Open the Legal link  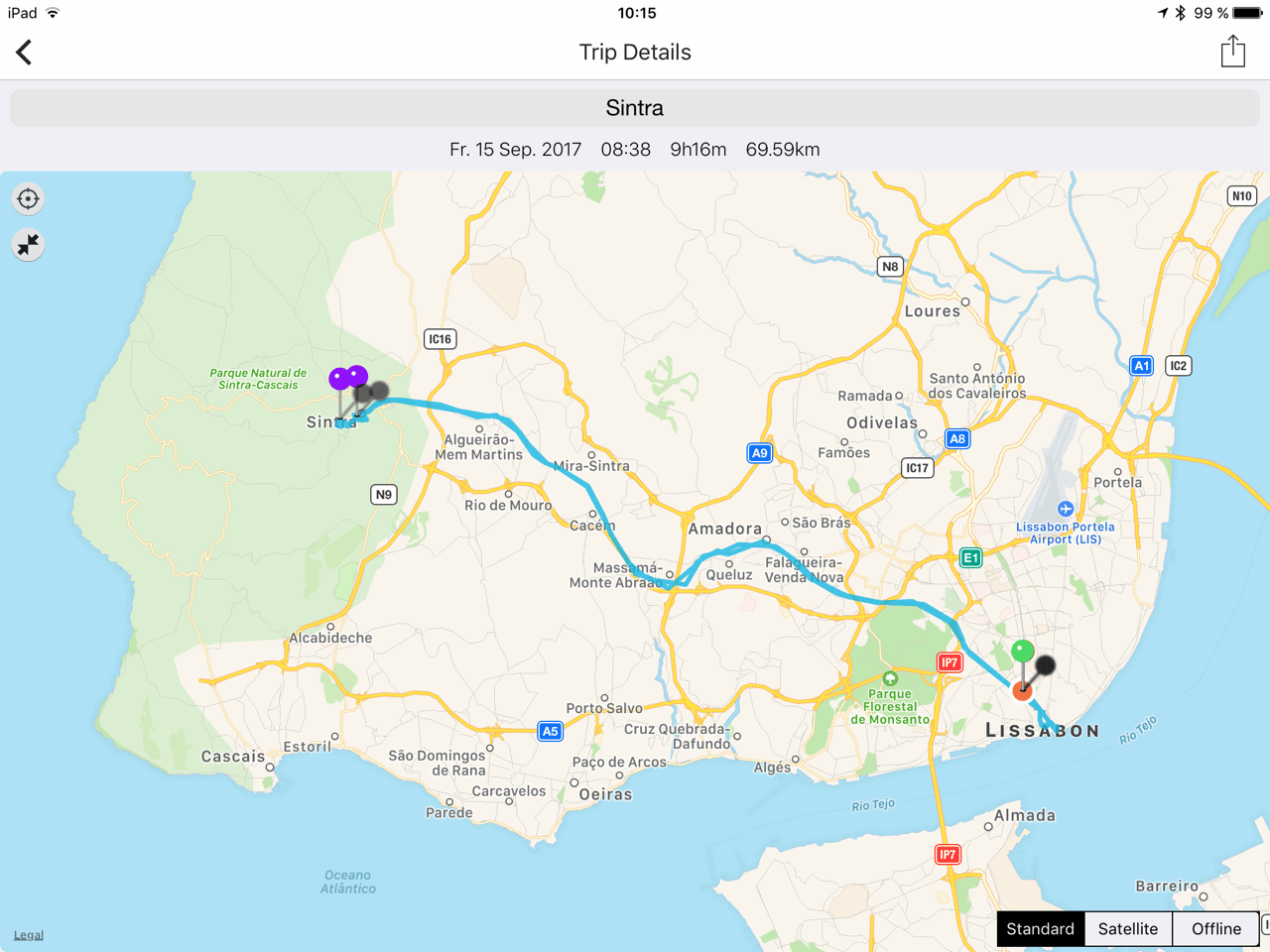[x=29, y=935]
